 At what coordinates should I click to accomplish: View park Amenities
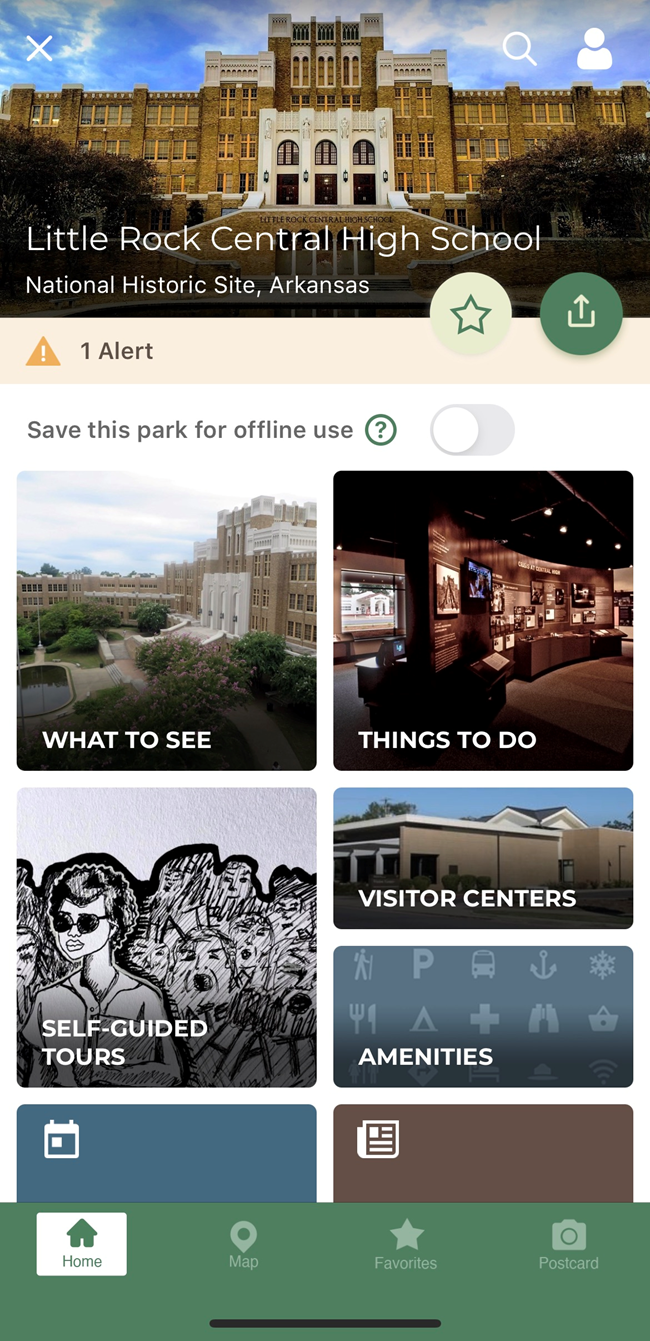click(x=483, y=1016)
